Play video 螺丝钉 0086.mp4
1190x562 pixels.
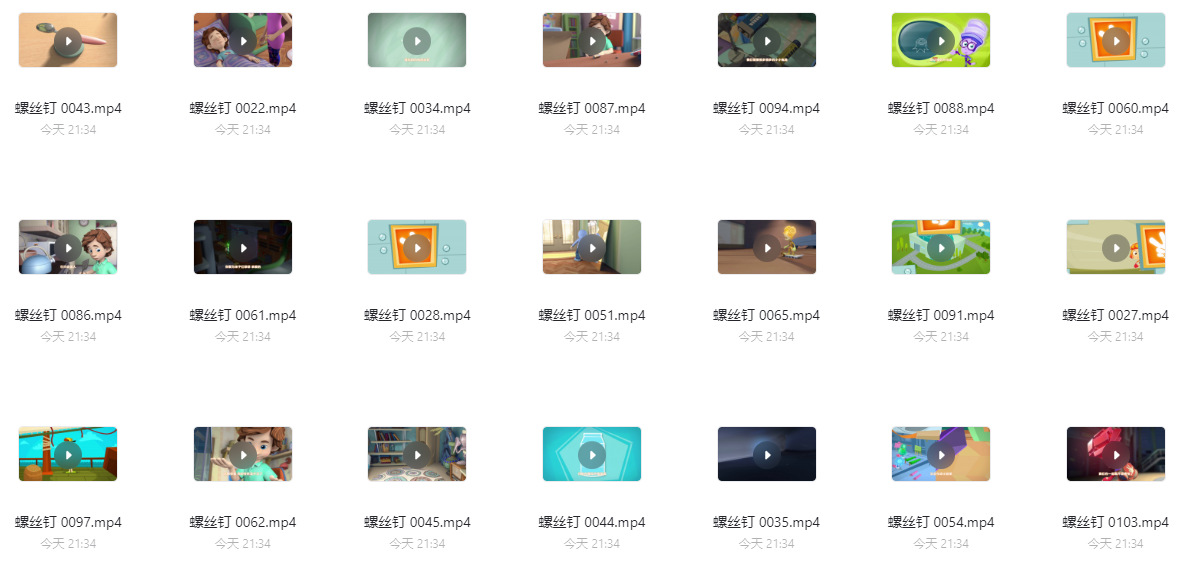click(x=68, y=248)
